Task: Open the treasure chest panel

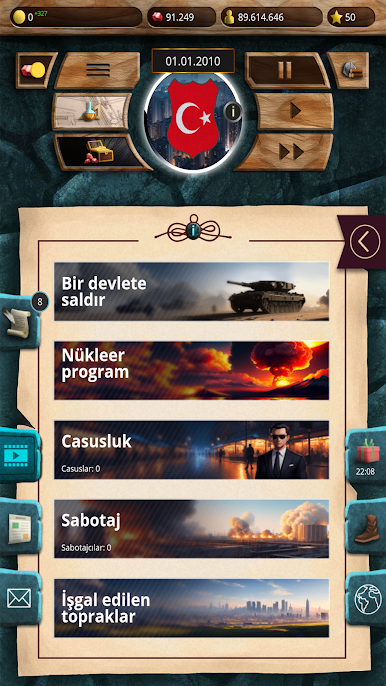Action: pyautogui.click(x=100, y=152)
